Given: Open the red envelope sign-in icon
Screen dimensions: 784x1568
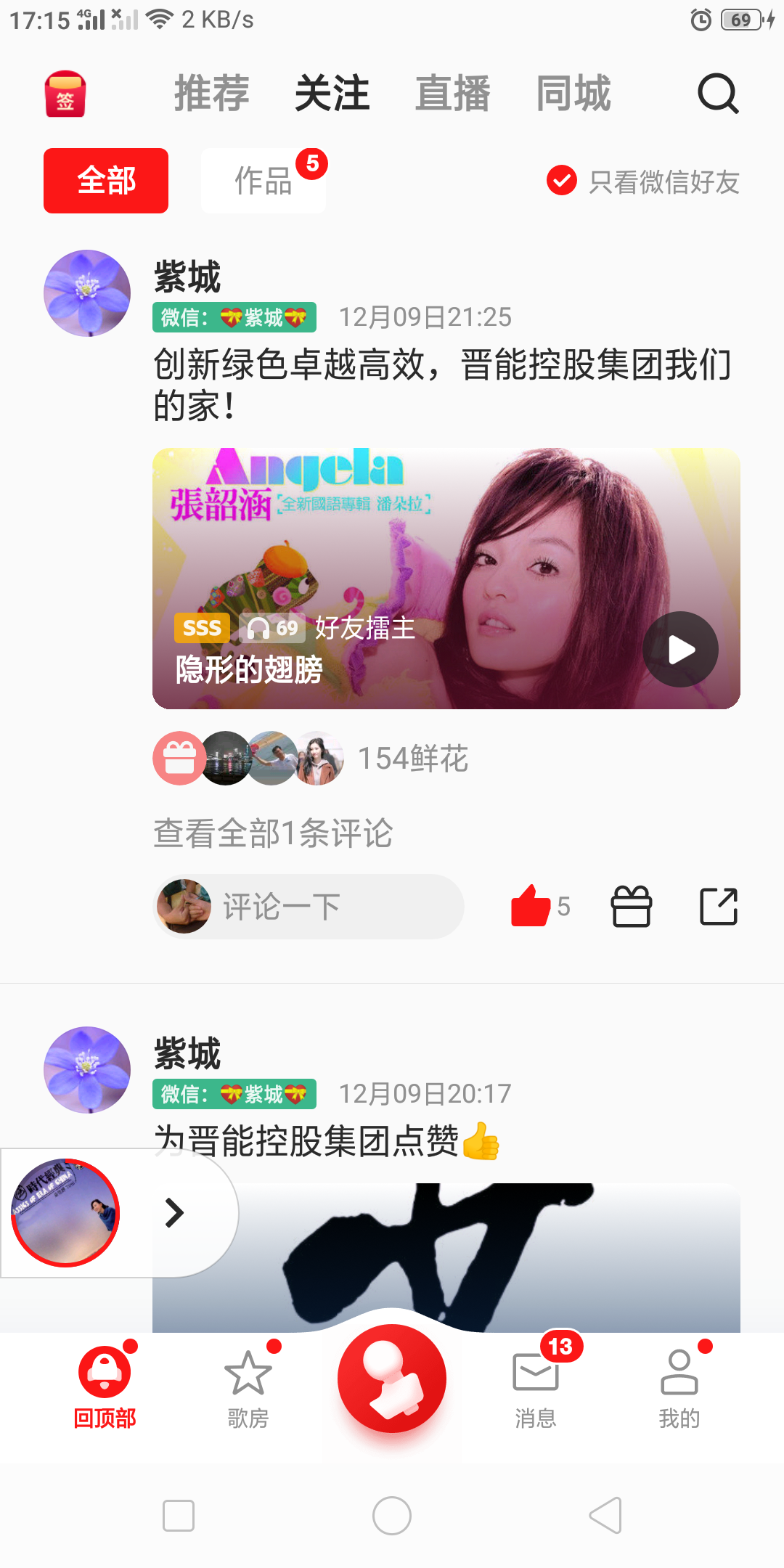Looking at the screenshot, I should point(65,94).
